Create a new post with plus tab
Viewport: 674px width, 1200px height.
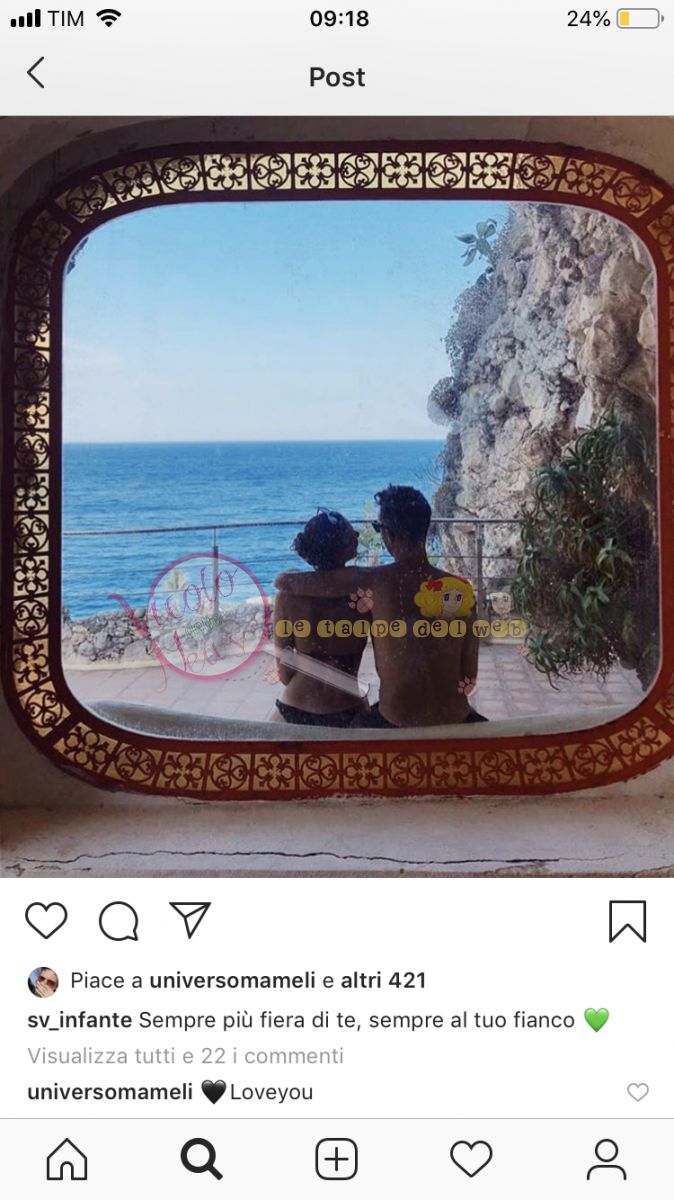(337, 1160)
